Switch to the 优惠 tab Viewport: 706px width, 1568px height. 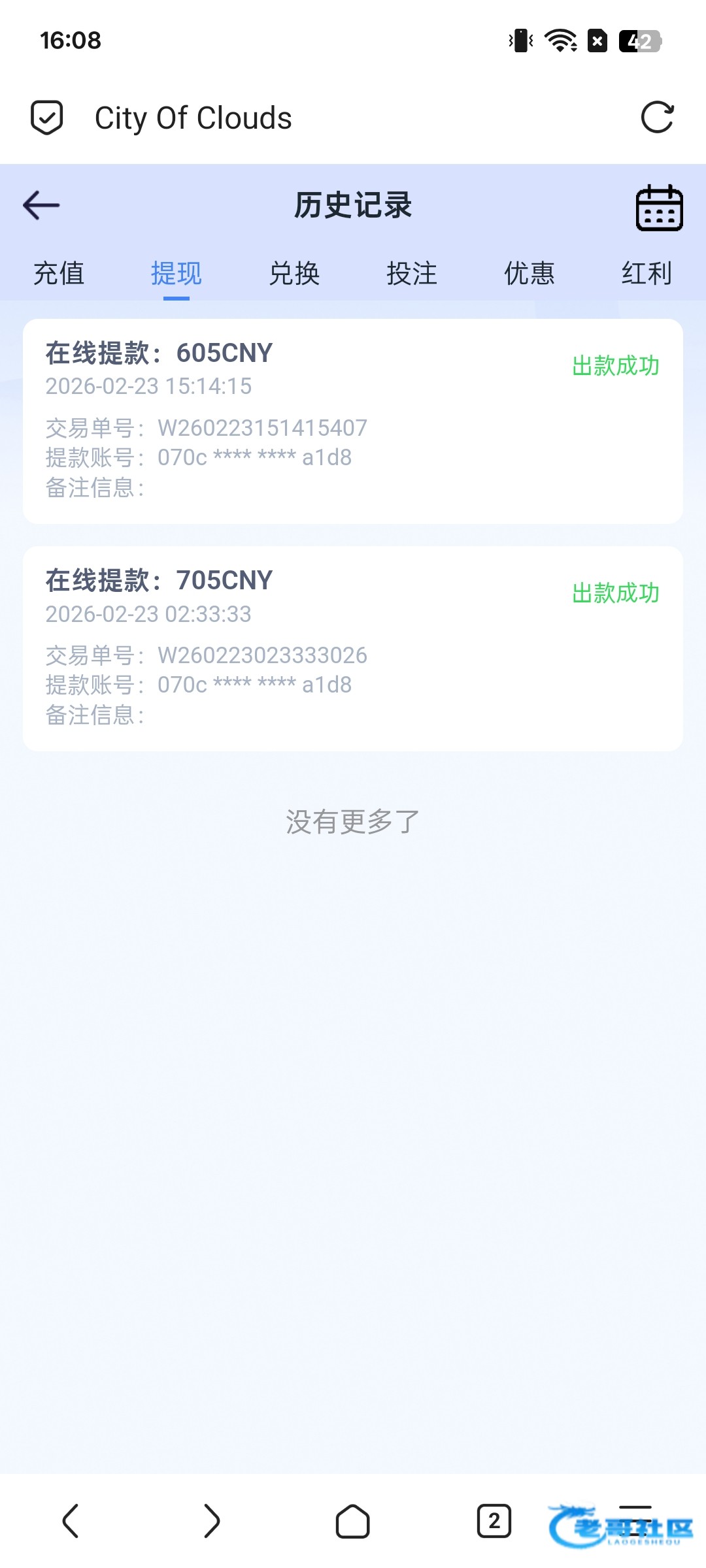[529, 273]
